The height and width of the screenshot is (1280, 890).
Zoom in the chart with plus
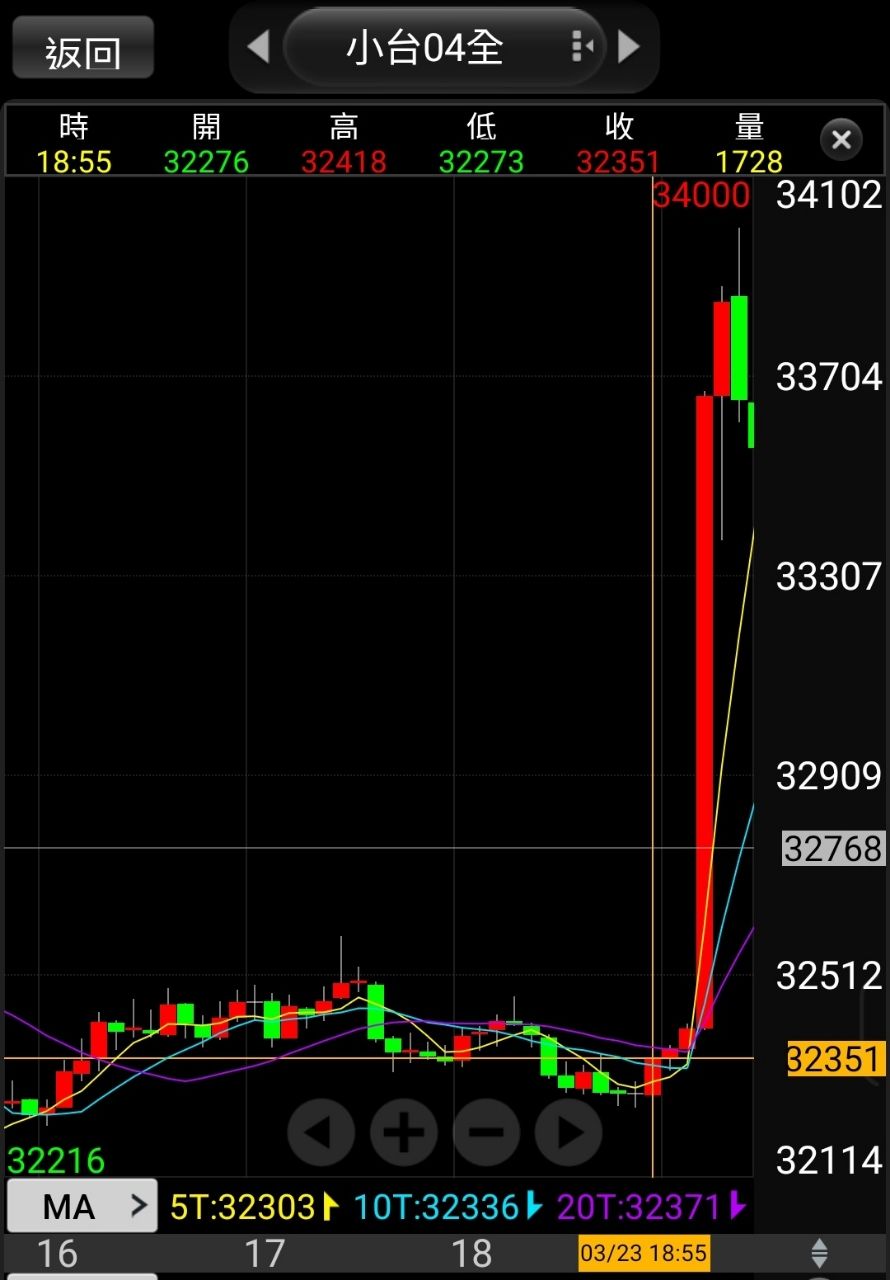coord(404,1132)
